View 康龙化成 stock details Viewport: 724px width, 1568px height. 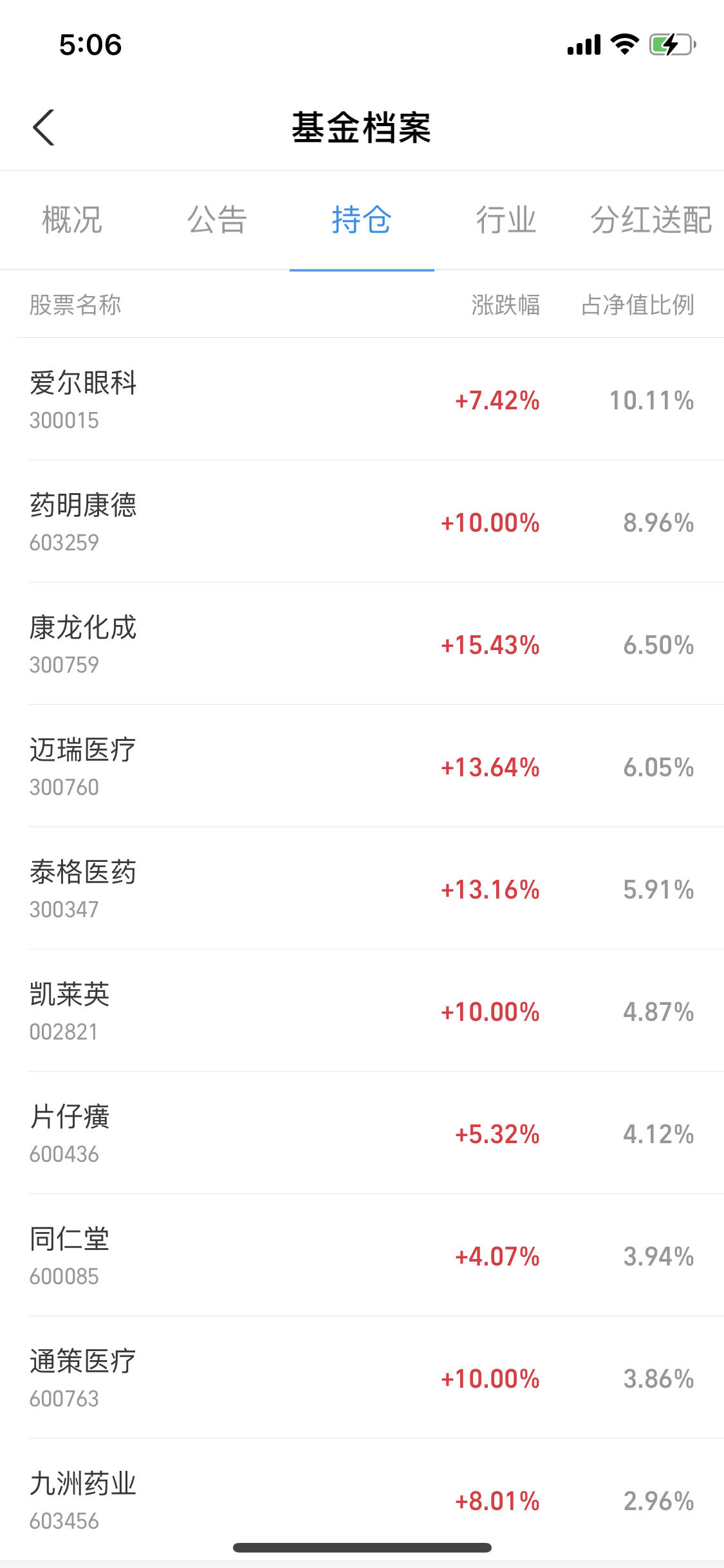362,644
